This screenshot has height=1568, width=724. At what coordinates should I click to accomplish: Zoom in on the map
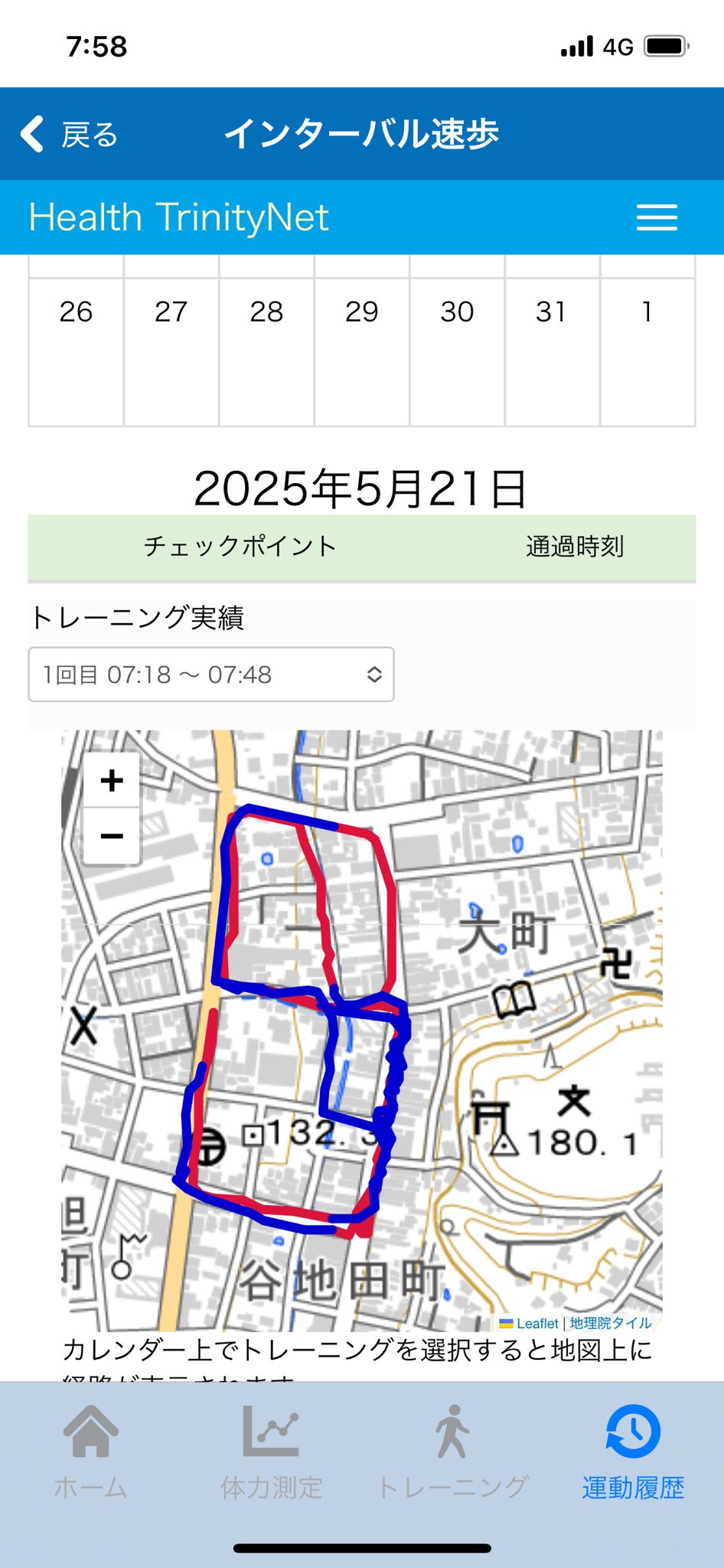112,780
